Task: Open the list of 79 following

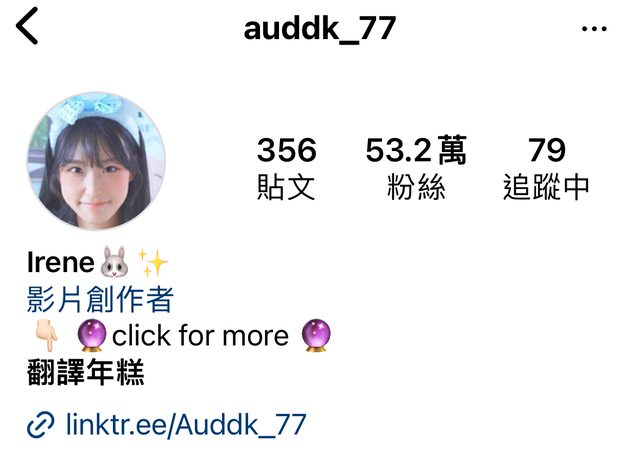Action: tap(546, 167)
